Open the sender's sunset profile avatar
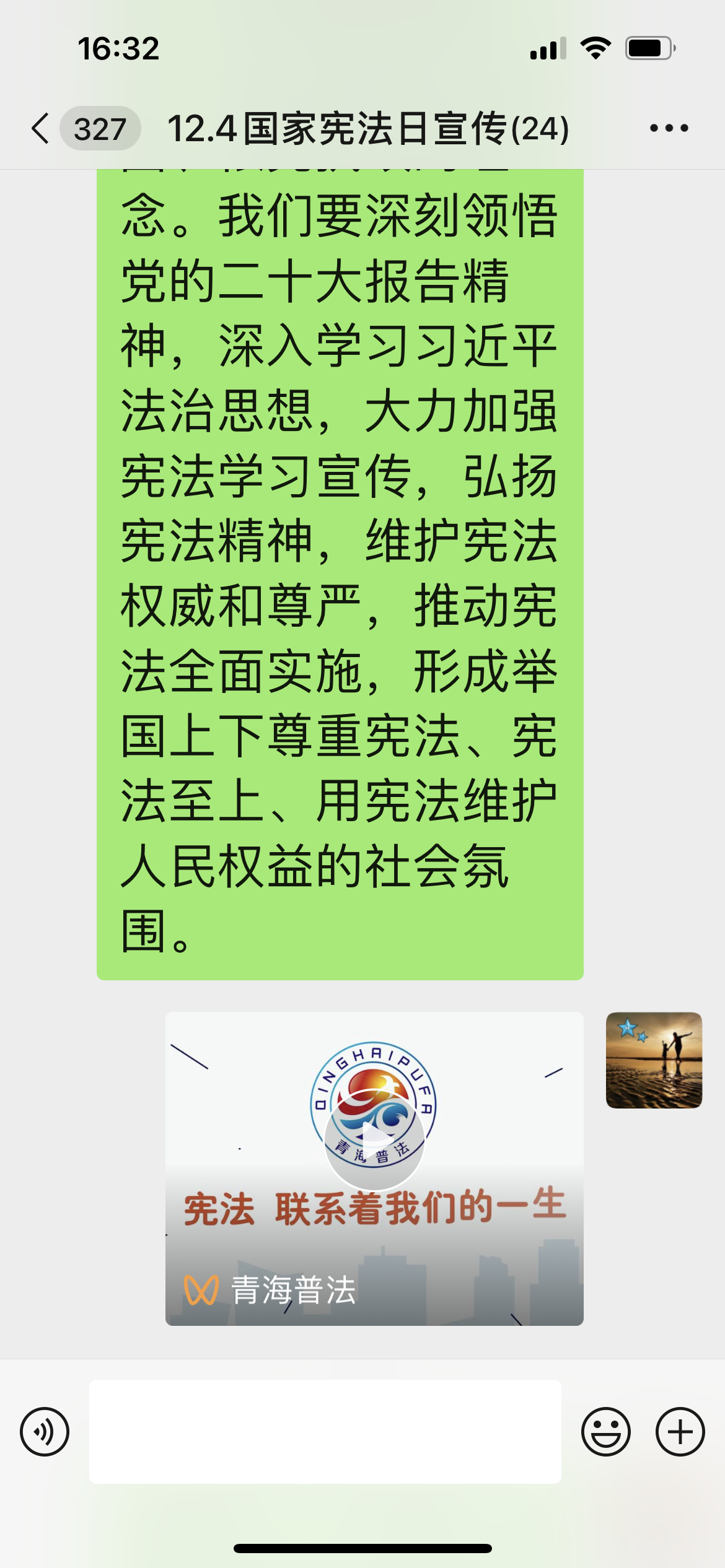725x1568 pixels. coord(654,1060)
